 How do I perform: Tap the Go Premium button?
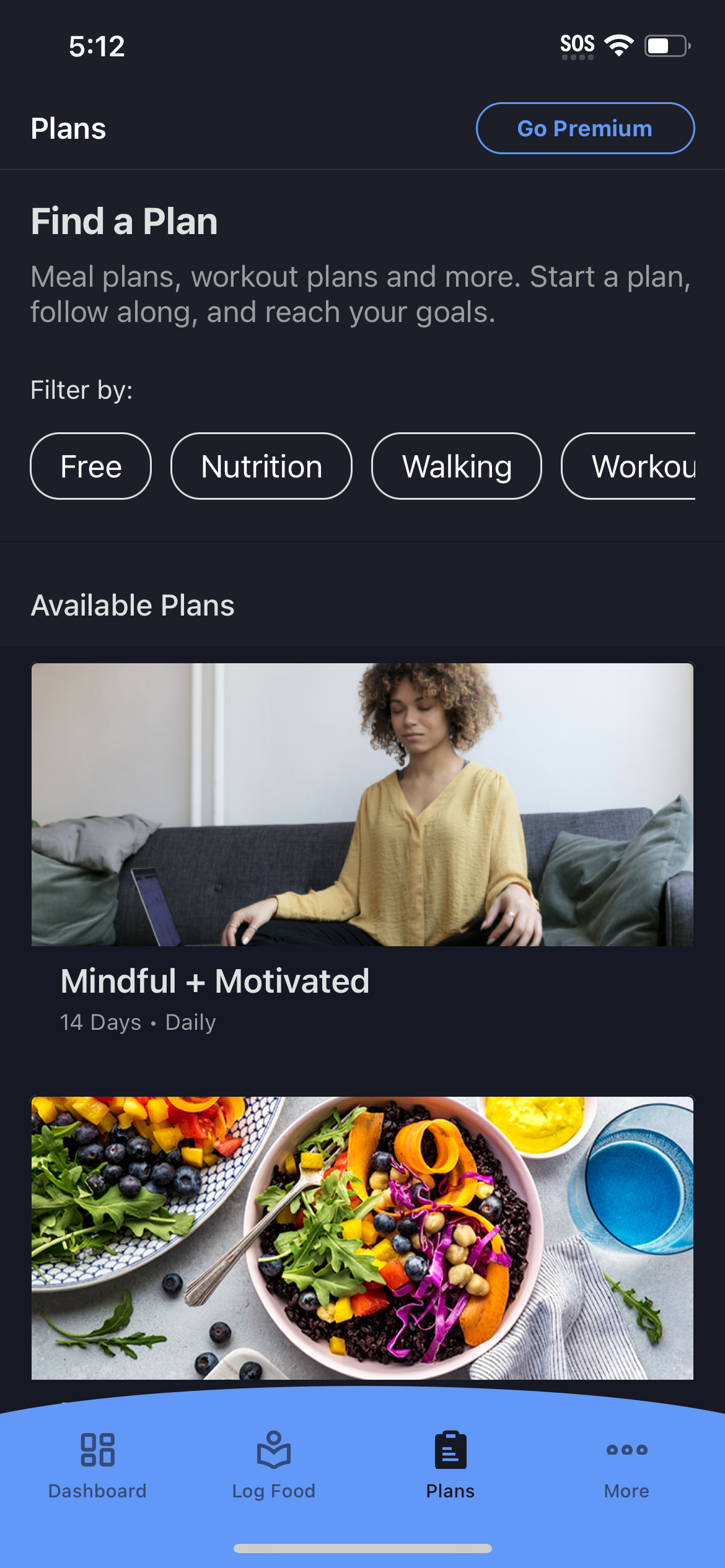click(585, 128)
